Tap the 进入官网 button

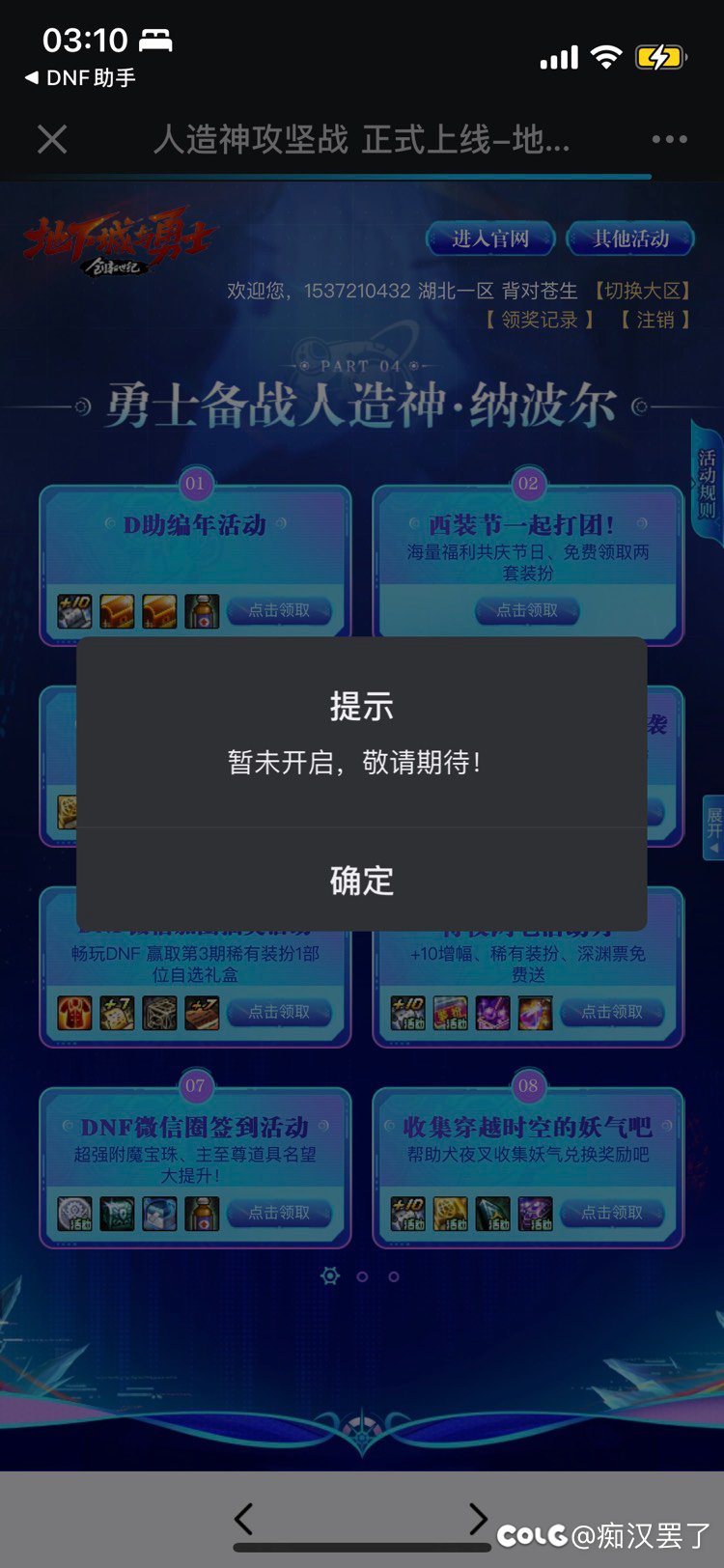coord(490,238)
